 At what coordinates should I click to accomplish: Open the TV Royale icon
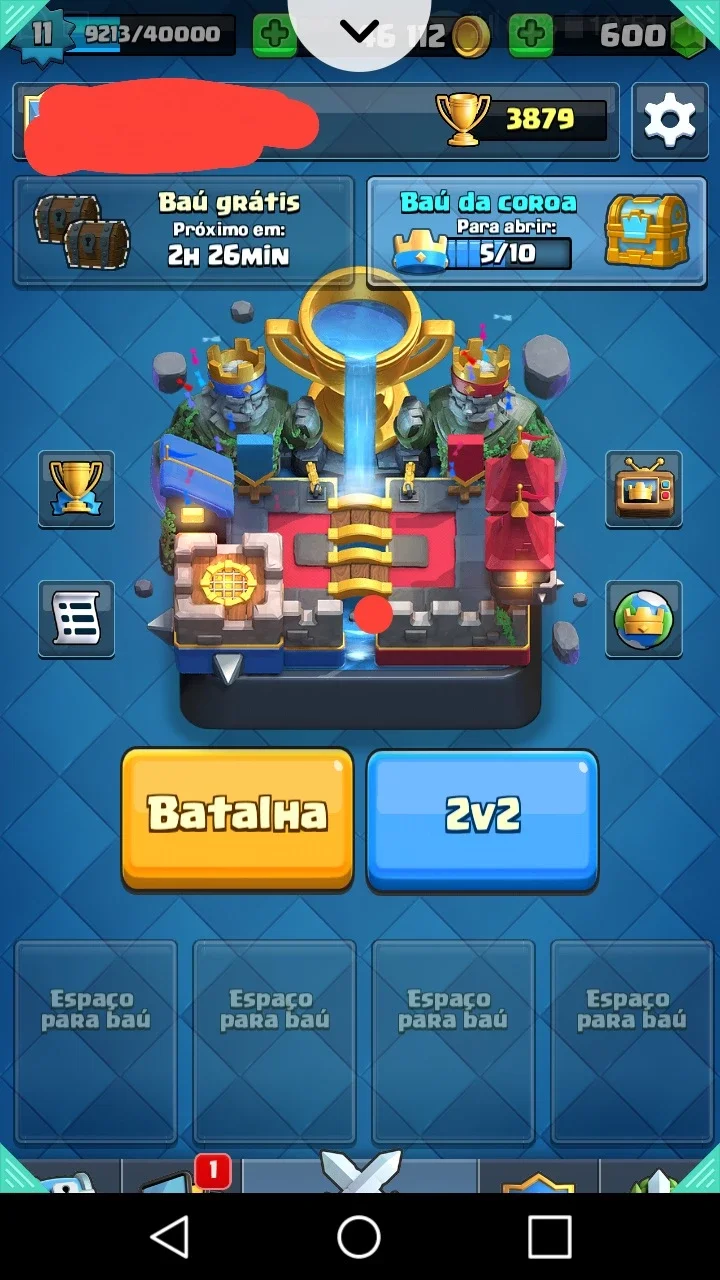pyautogui.click(x=644, y=489)
